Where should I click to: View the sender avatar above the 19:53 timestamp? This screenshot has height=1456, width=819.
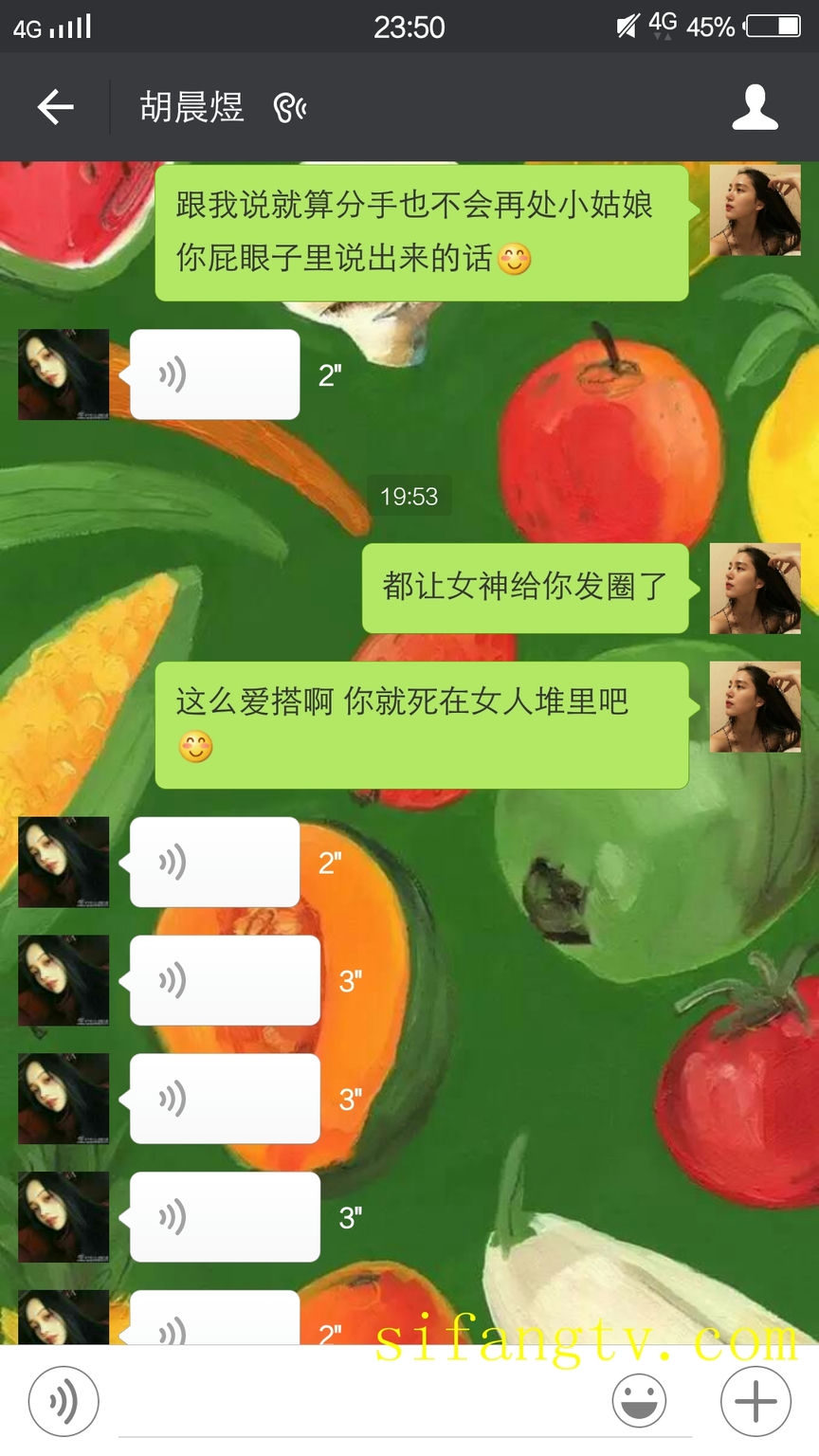(x=64, y=374)
